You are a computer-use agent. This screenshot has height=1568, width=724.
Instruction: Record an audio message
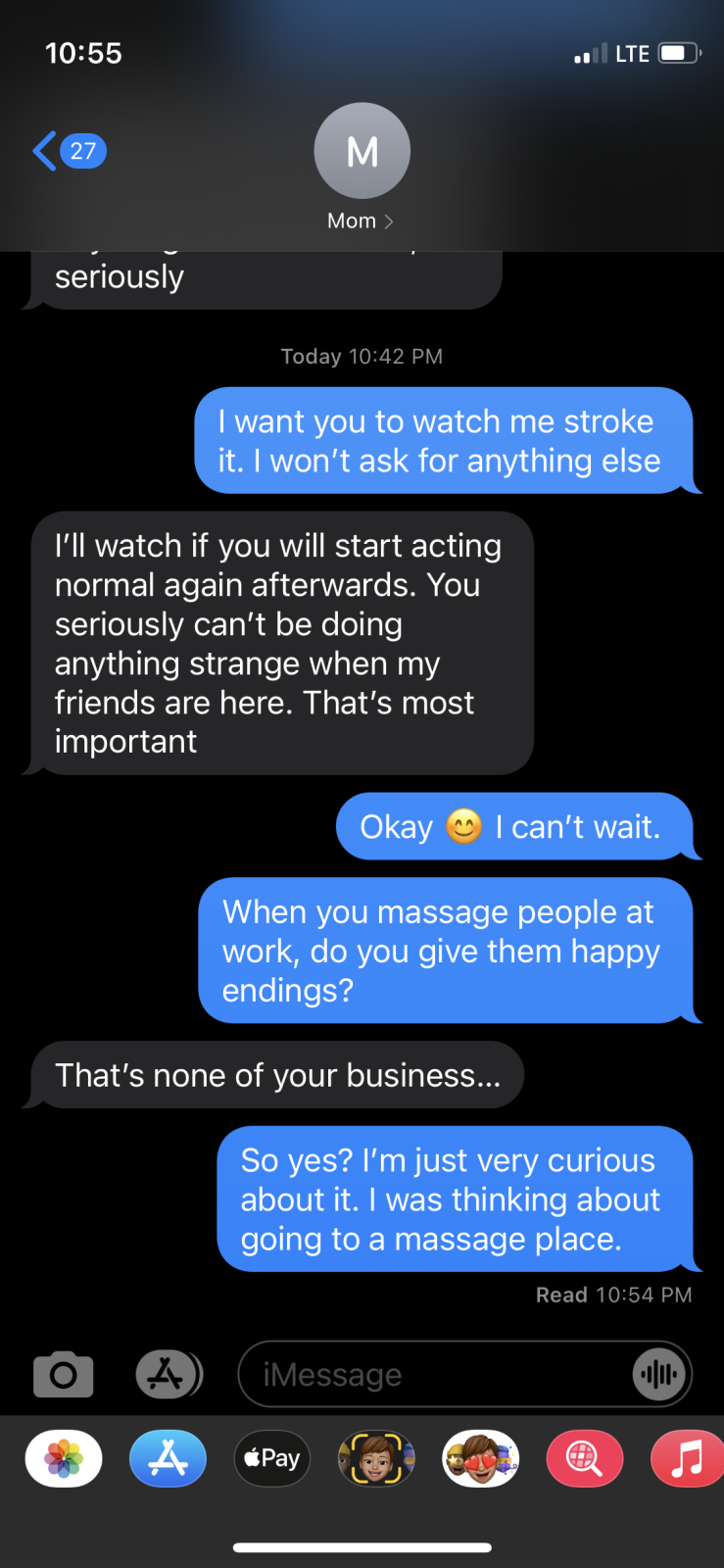(659, 1374)
